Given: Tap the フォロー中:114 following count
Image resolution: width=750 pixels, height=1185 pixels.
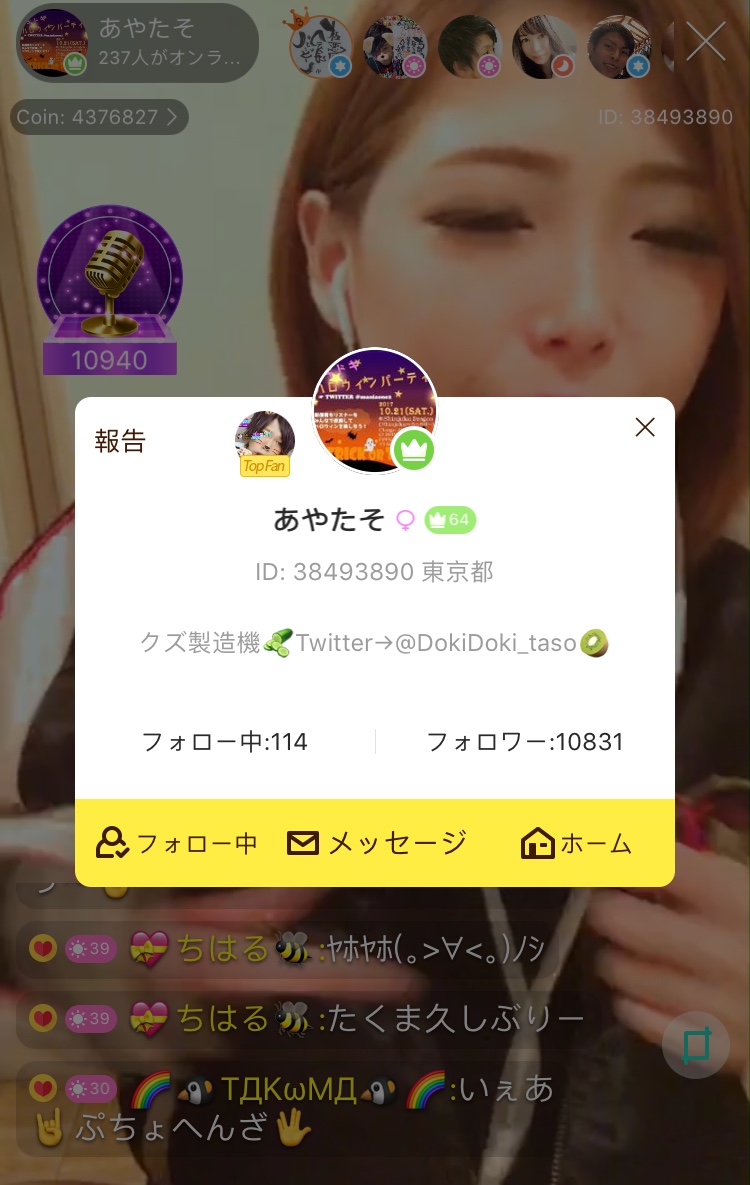Looking at the screenshot, I should 225,742.
